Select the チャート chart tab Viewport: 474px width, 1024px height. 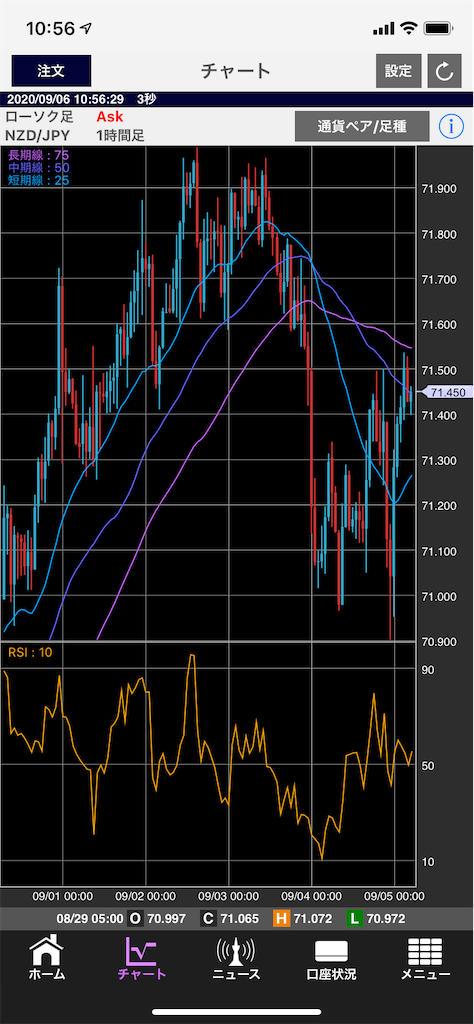[x=142, y=959]
